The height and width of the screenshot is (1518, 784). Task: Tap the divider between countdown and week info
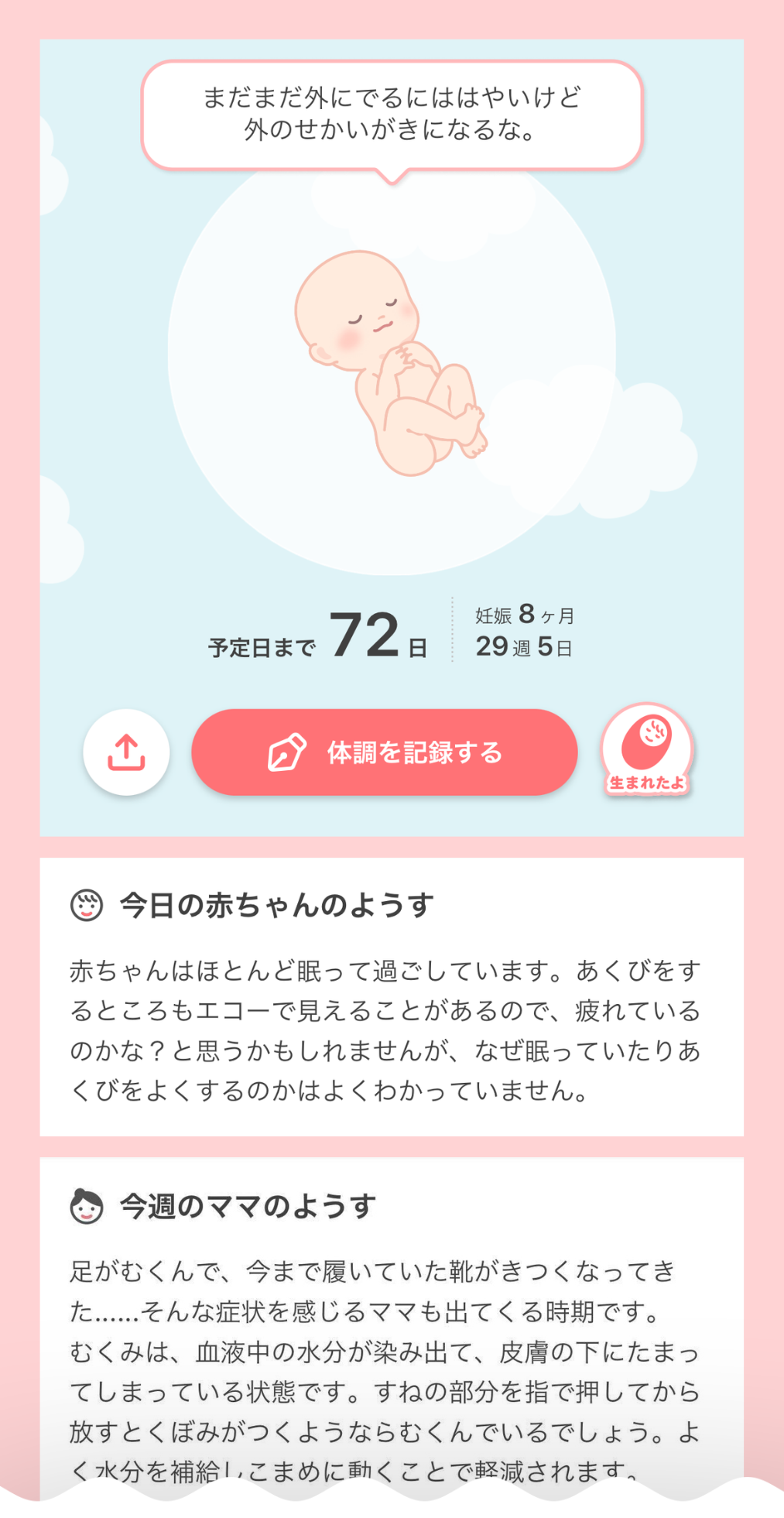[452, 631]
